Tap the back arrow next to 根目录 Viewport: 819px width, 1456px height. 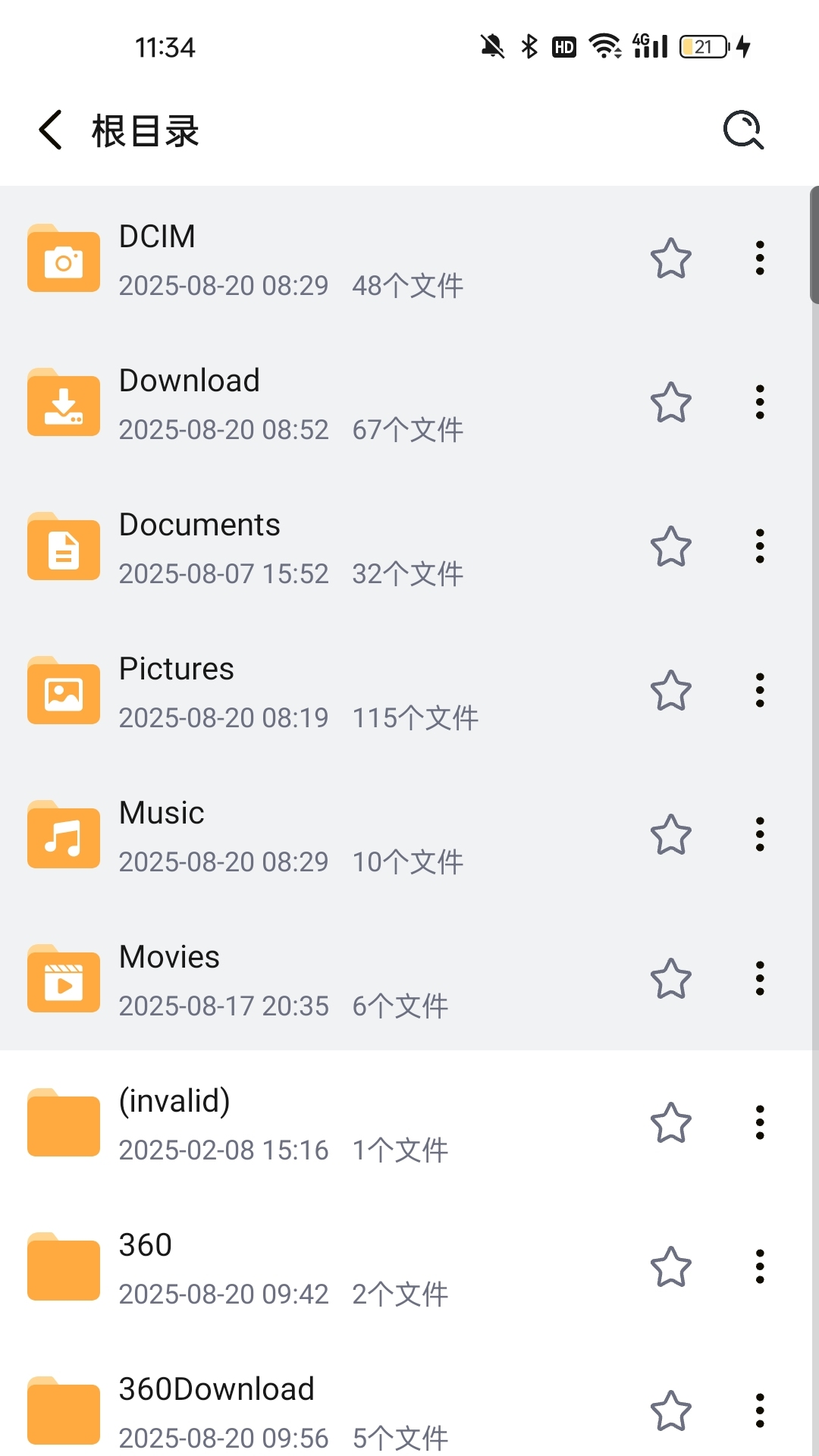click(x=50, y=129)
